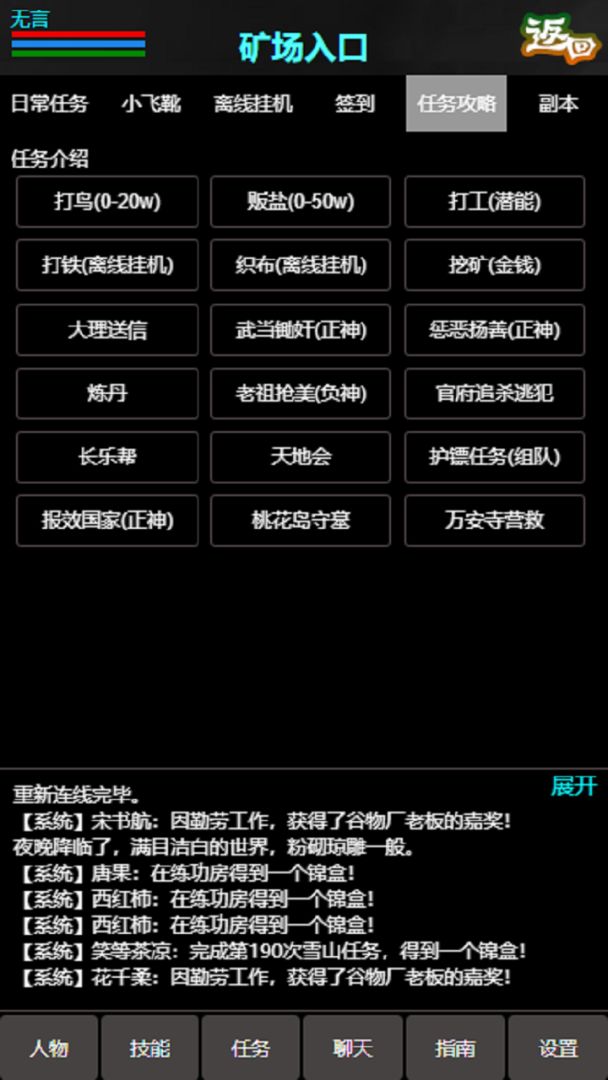This screenshot has height=1080, width=608.
Task: Select the 贩盐(0-50w) guide
Action: pyautogui.click(x=300, y=202)
